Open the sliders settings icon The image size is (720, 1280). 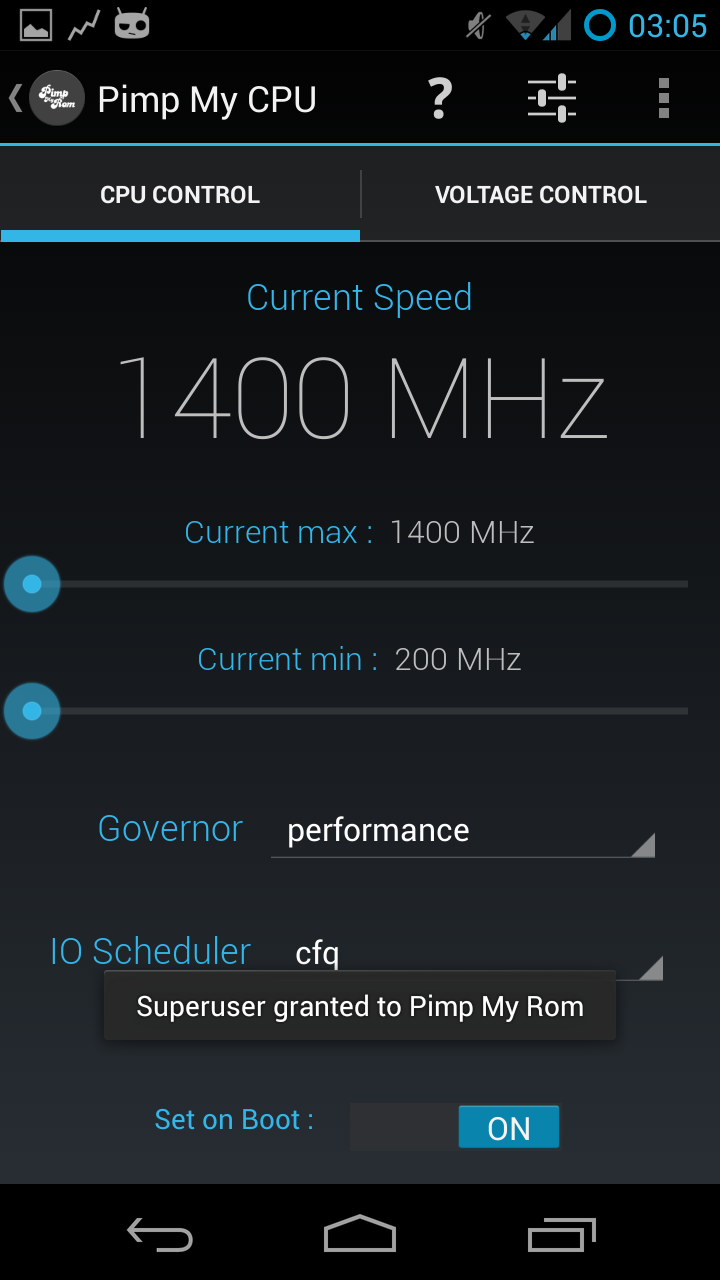tap(552, 98)
